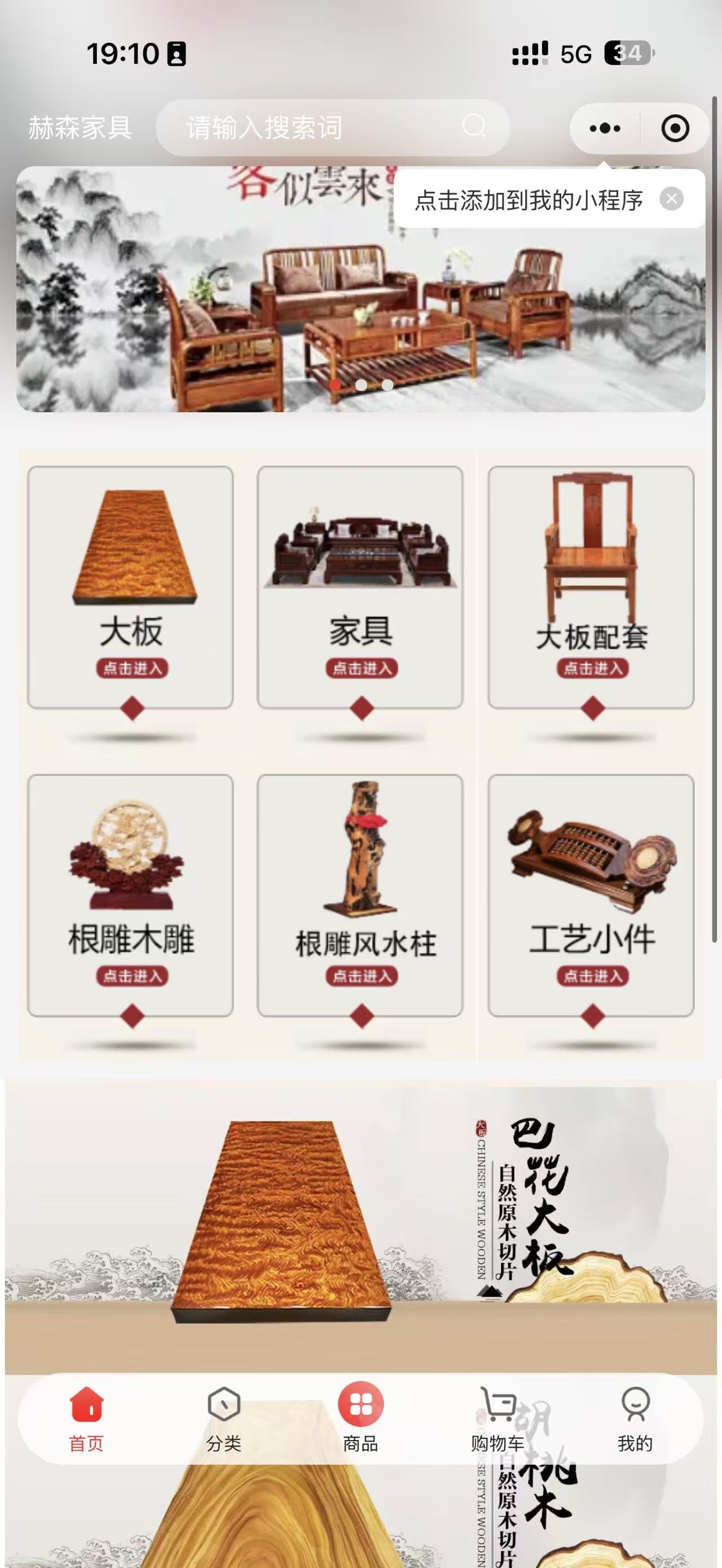Screen dimensions: 722x1568
Task: Close the mini program with the circle button
Action: (x=675, y=129)
